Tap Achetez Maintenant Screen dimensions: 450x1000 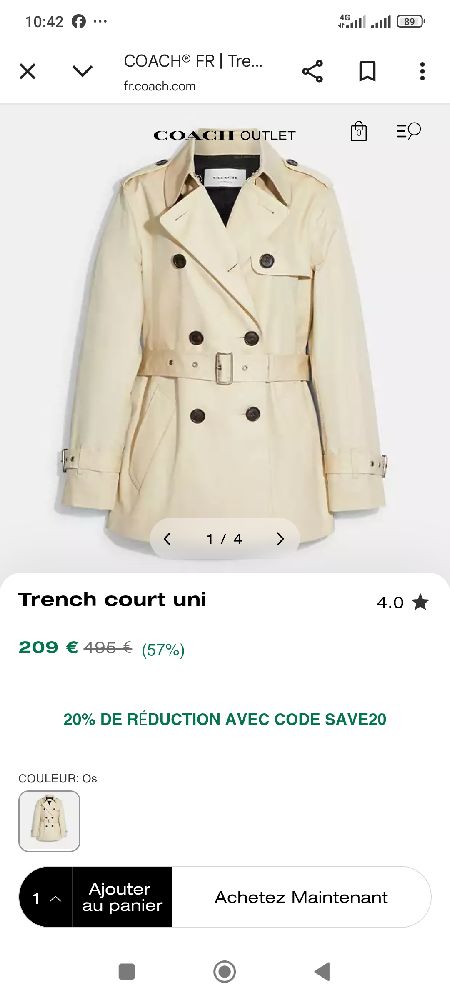click(x=301, y=897)
